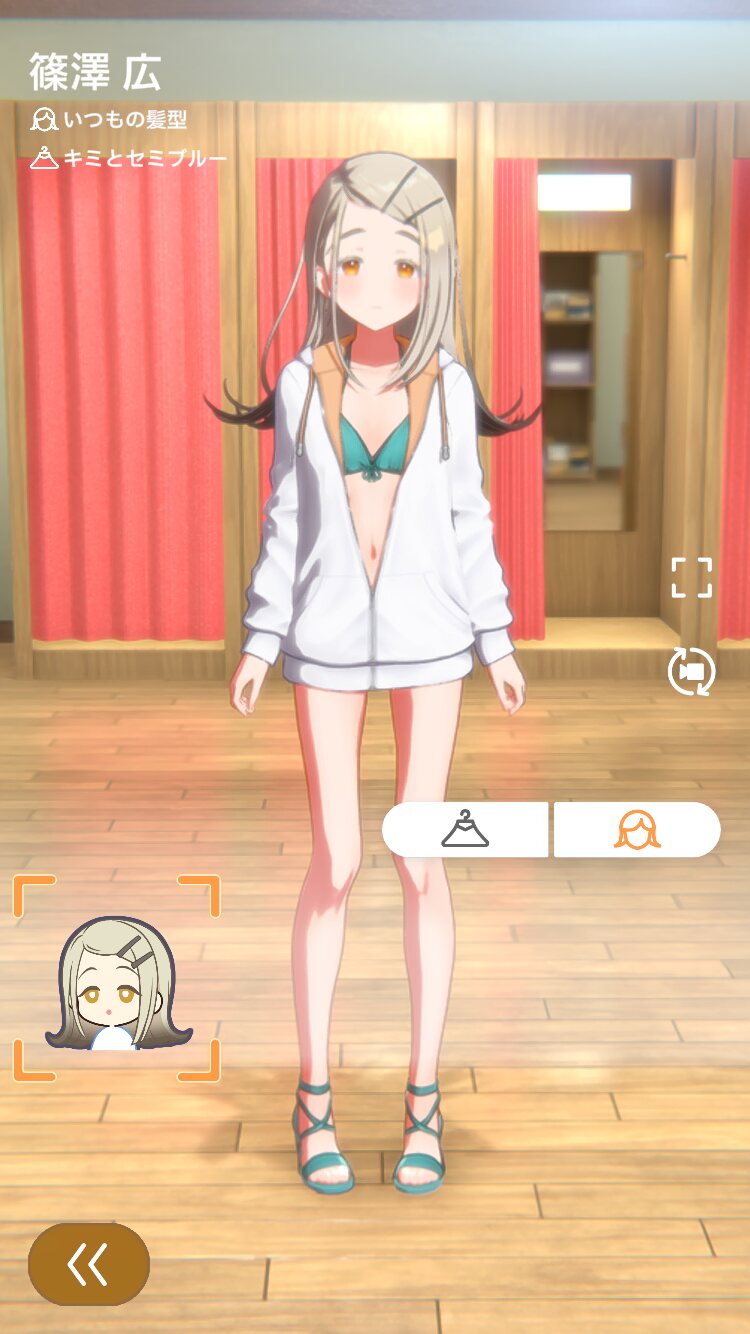Go back with the double-arrow button
The width and height of the screenshot is (750, 1334).
point(89,1264)
